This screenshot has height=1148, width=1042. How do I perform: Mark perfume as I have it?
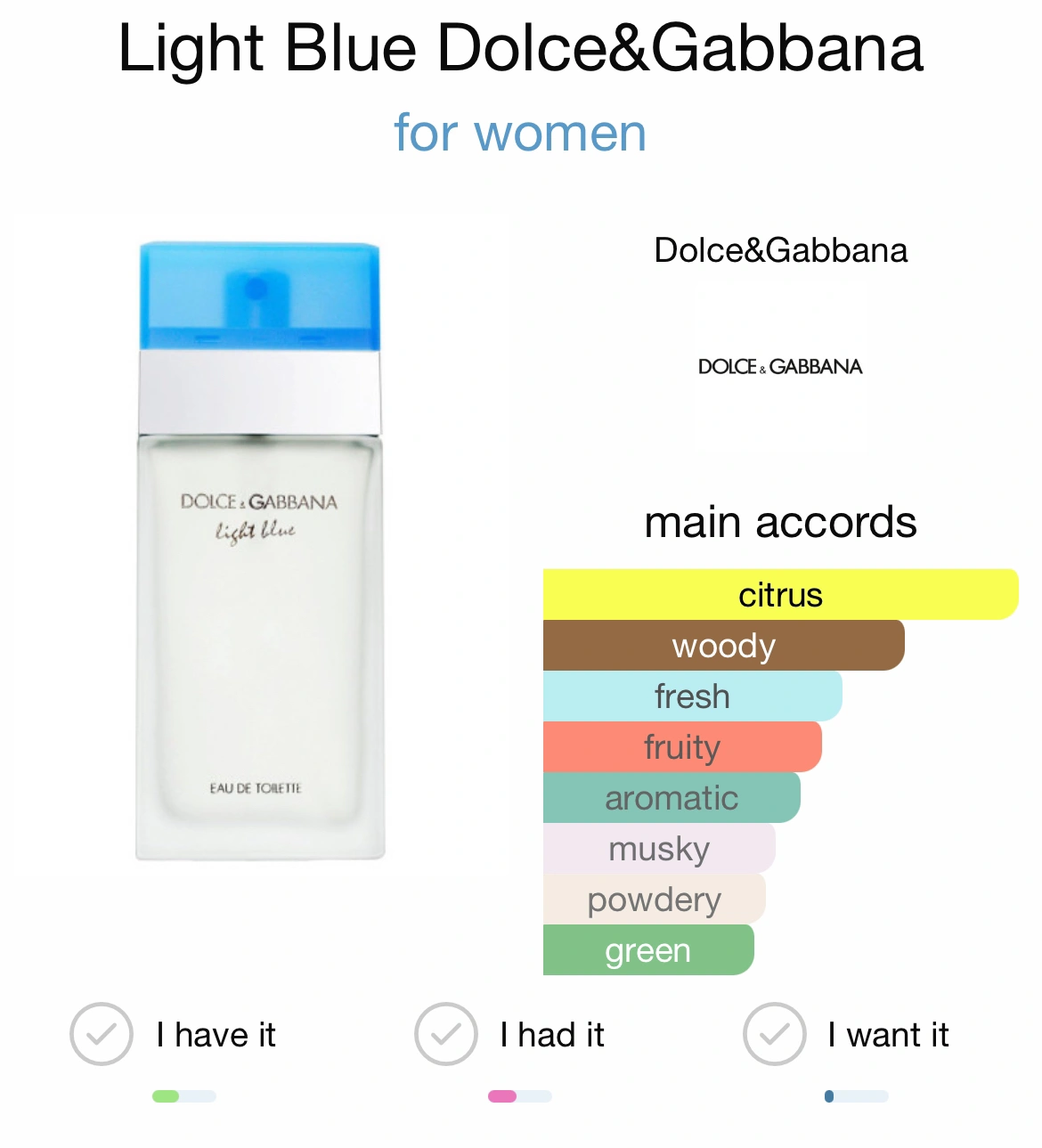coord(102,1034)
